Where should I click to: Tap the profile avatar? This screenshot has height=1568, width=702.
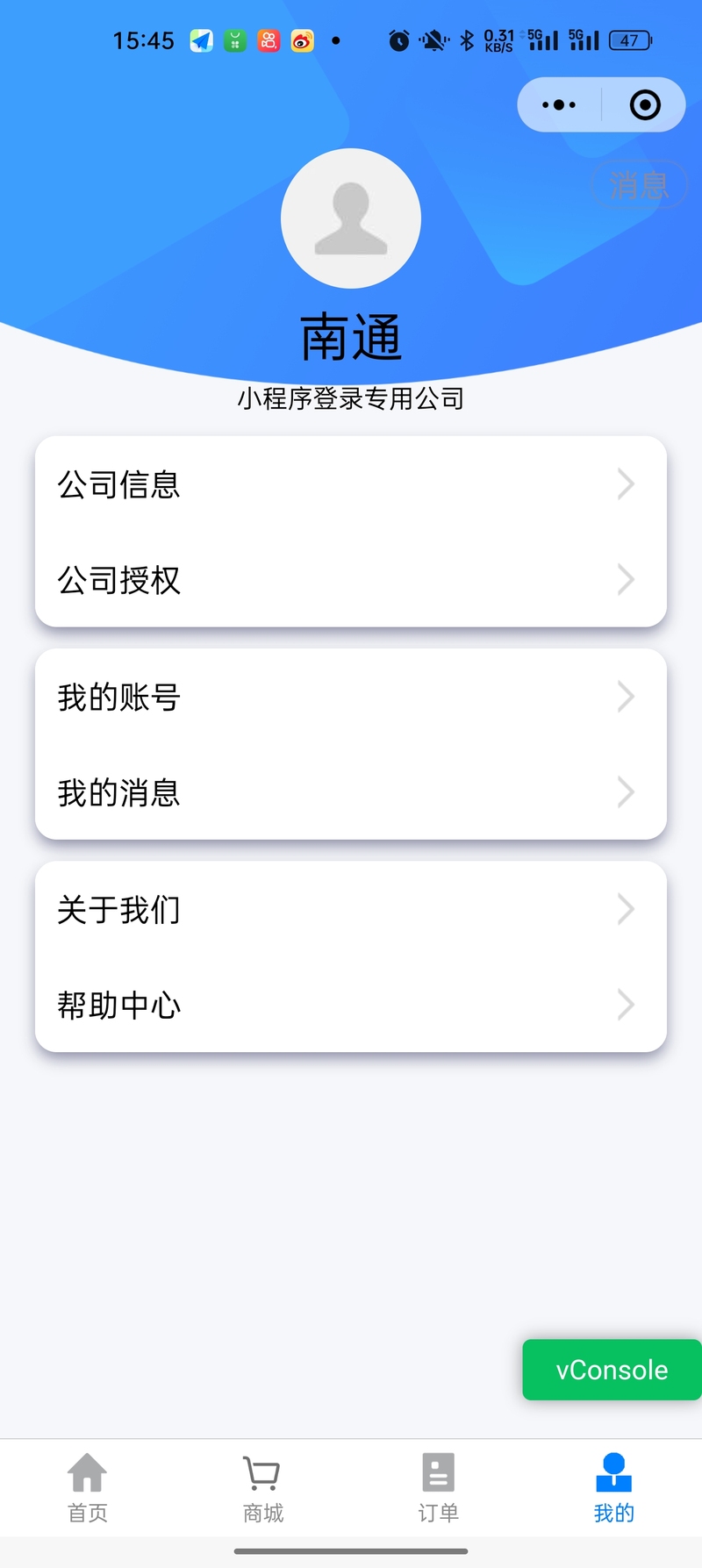coord(351,218)
